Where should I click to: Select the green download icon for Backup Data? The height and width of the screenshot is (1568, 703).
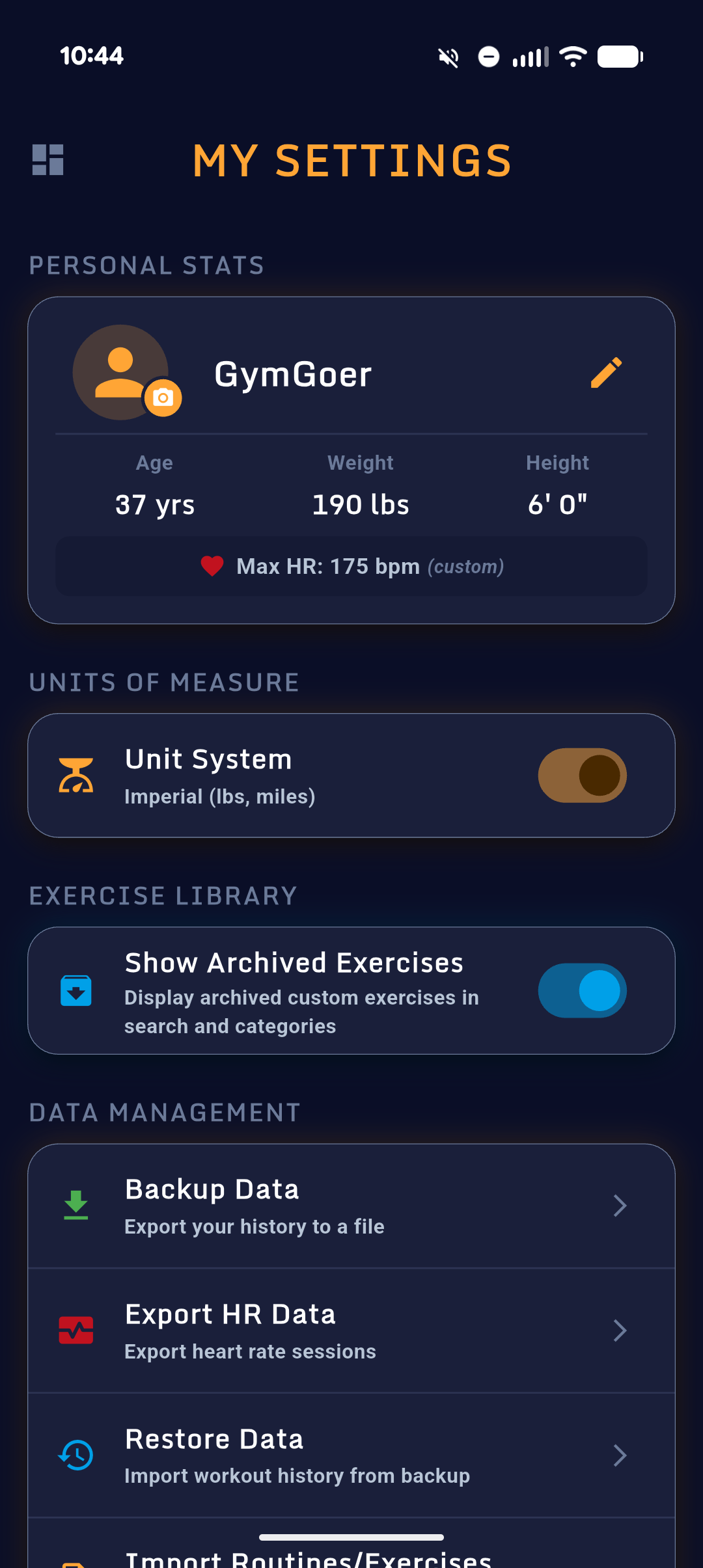tap(75, 1205)
